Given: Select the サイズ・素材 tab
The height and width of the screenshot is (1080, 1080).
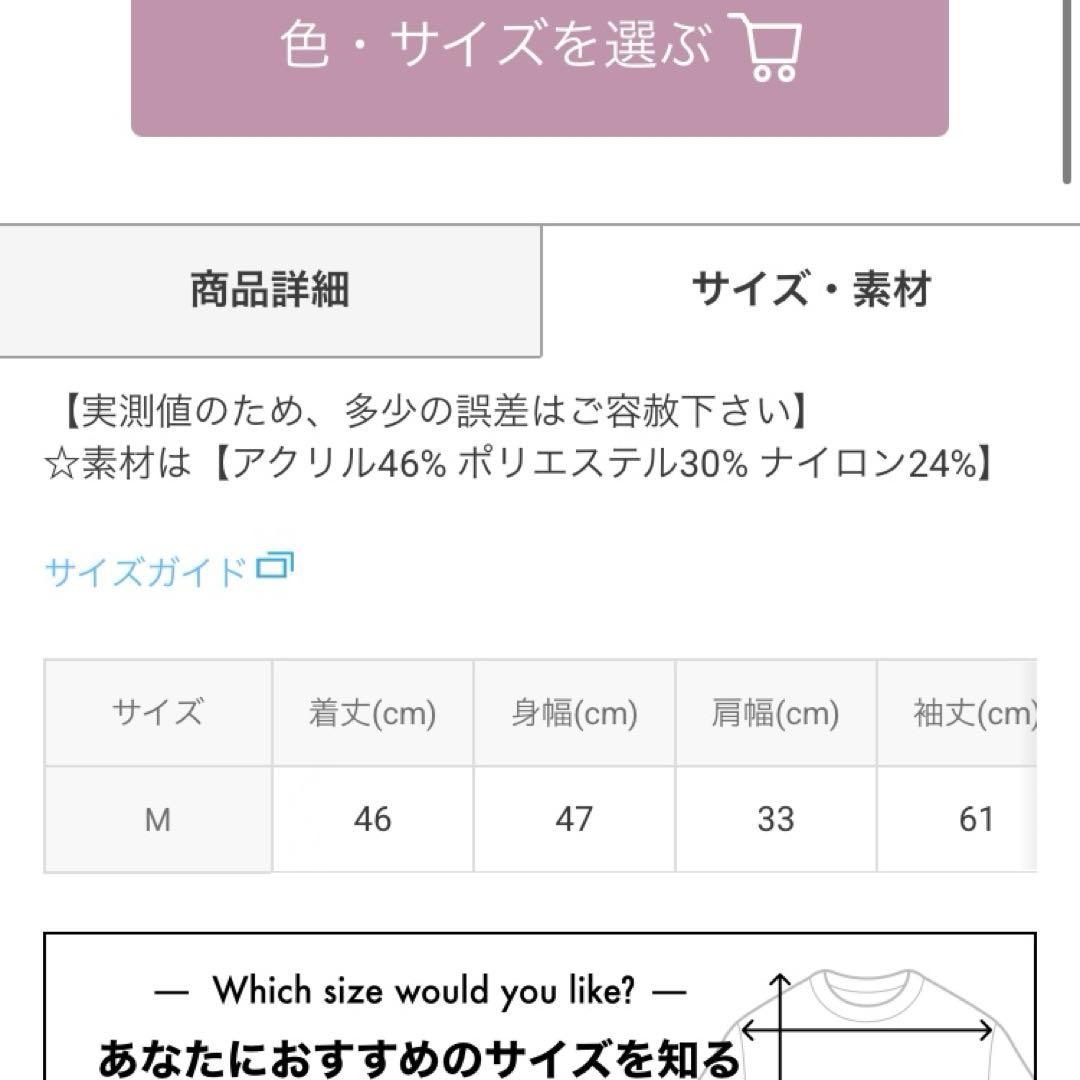Looking at the screenshot, I should click(x=811, y=291).
